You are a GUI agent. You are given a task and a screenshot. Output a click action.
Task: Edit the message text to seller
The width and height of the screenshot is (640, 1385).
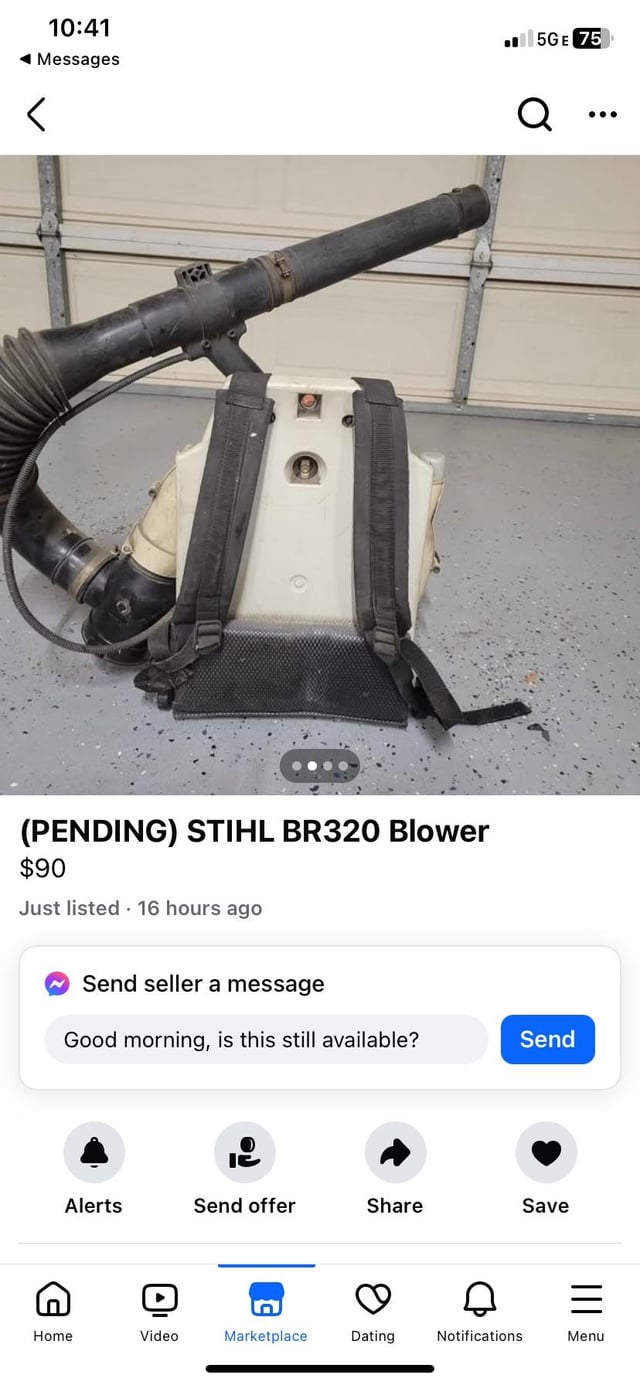(x=265, y=1039)
